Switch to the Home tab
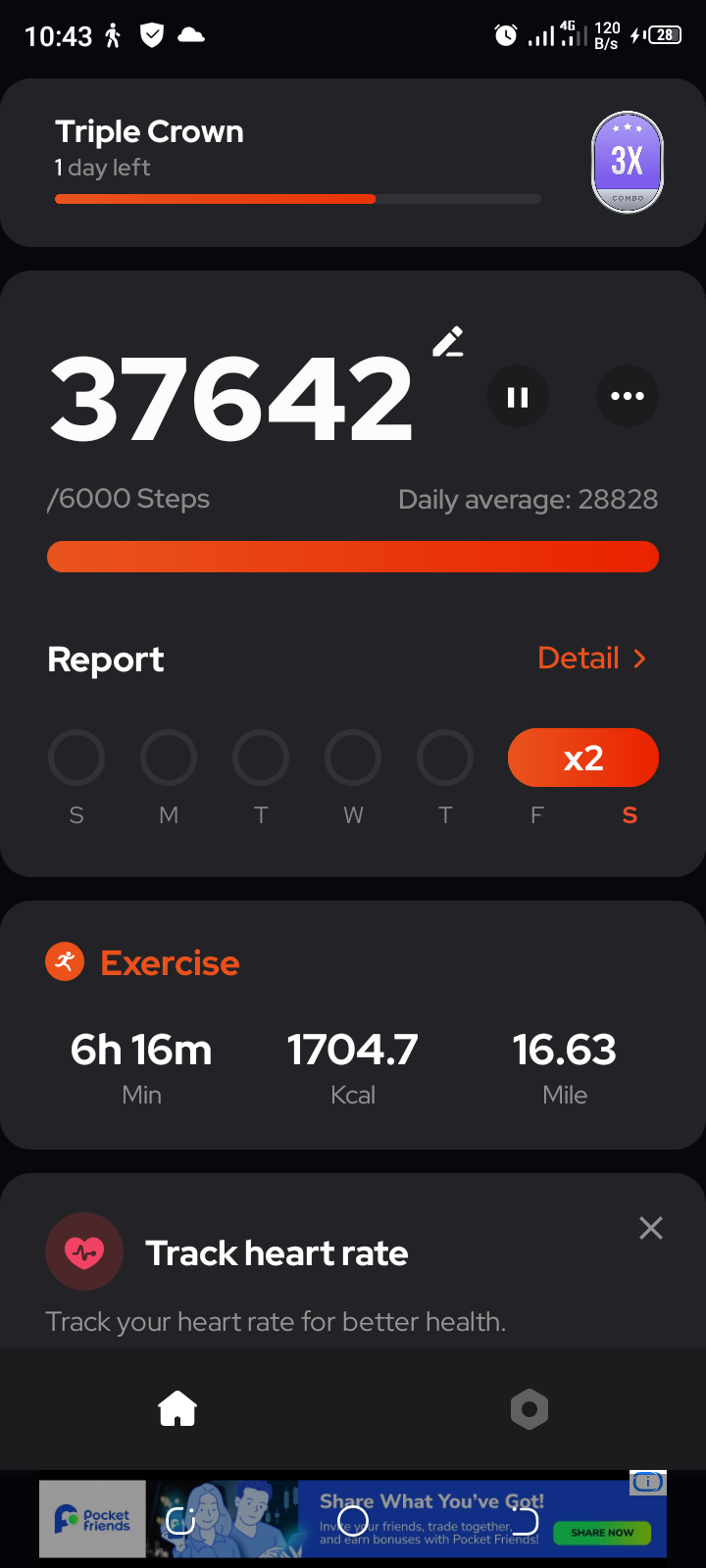 pyautogui.click(x=177, y=1410)
